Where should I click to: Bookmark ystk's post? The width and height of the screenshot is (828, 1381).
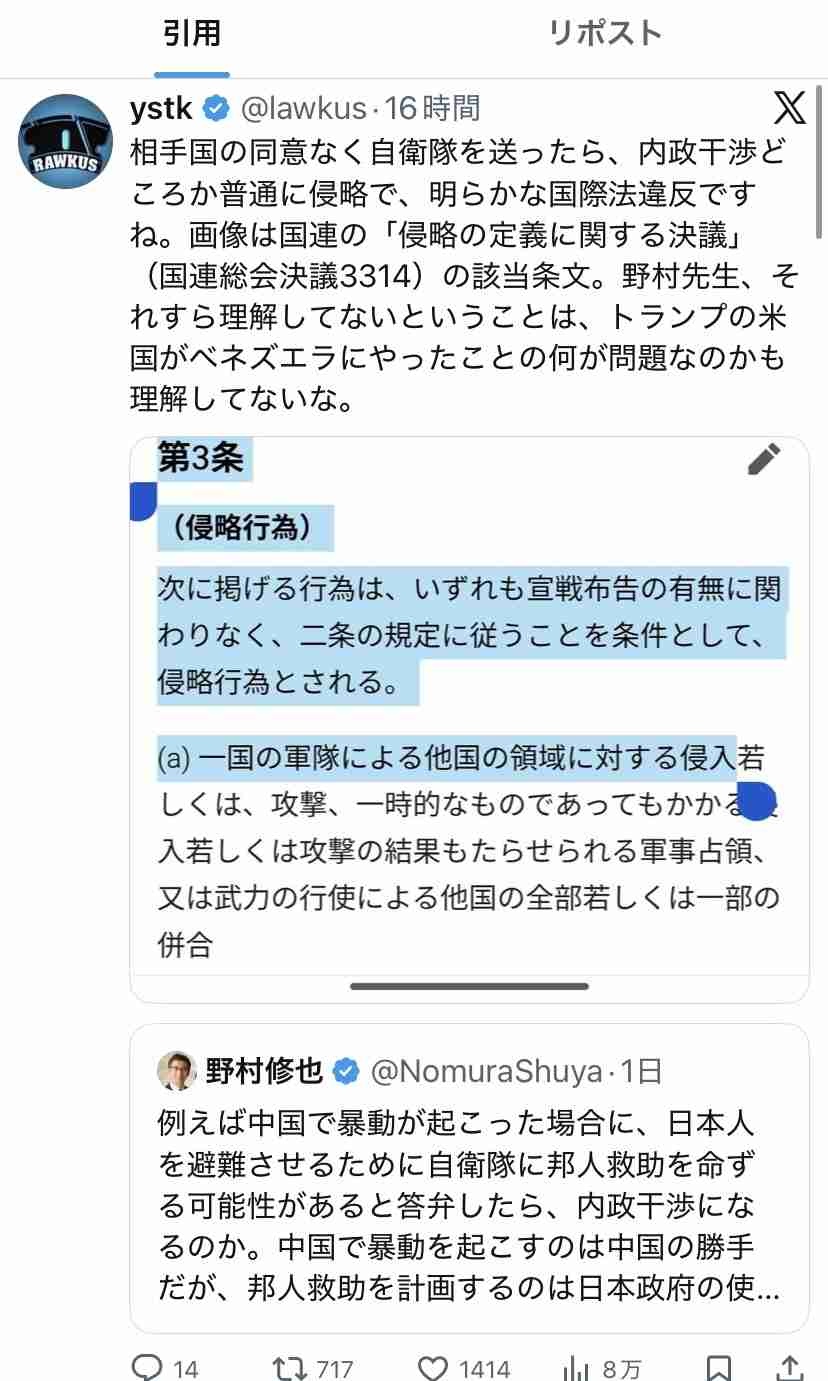(718, 1367)
